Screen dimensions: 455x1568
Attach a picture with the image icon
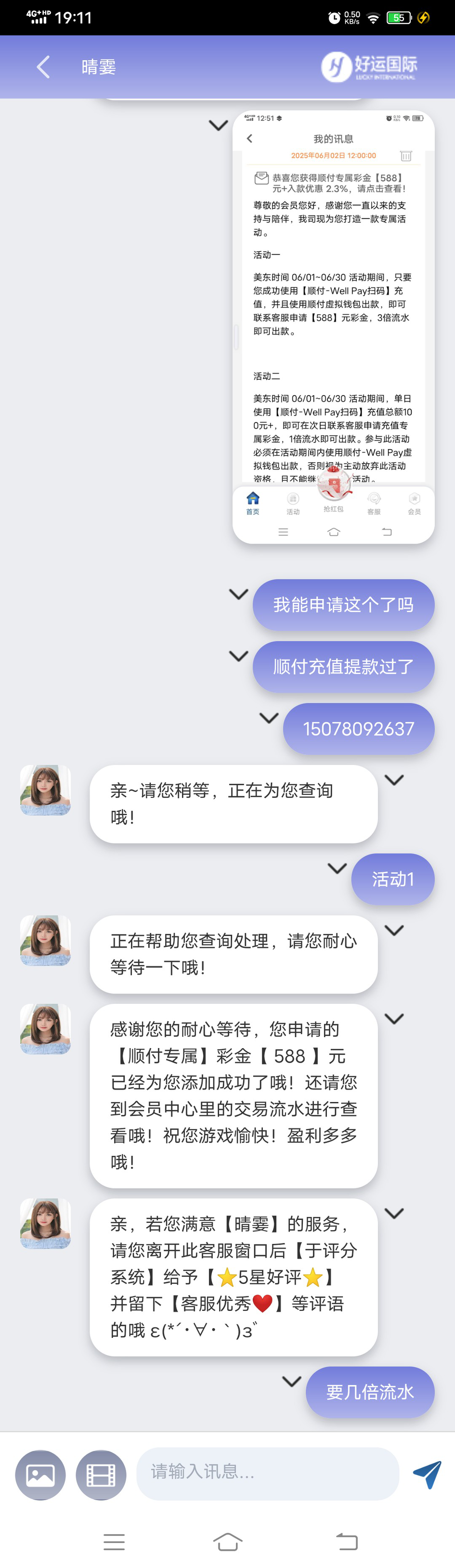(40, 1474)
